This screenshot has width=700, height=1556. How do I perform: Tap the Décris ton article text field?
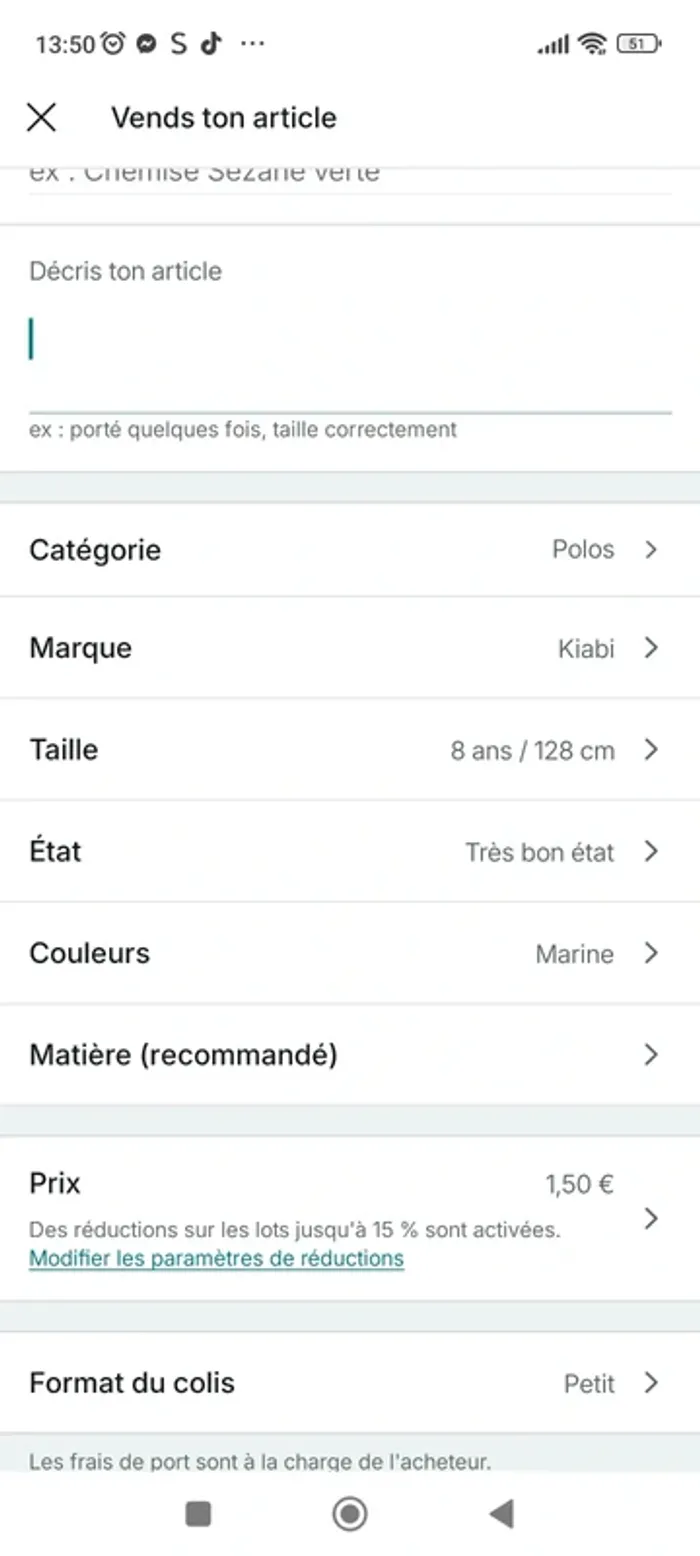coord(350,340)
